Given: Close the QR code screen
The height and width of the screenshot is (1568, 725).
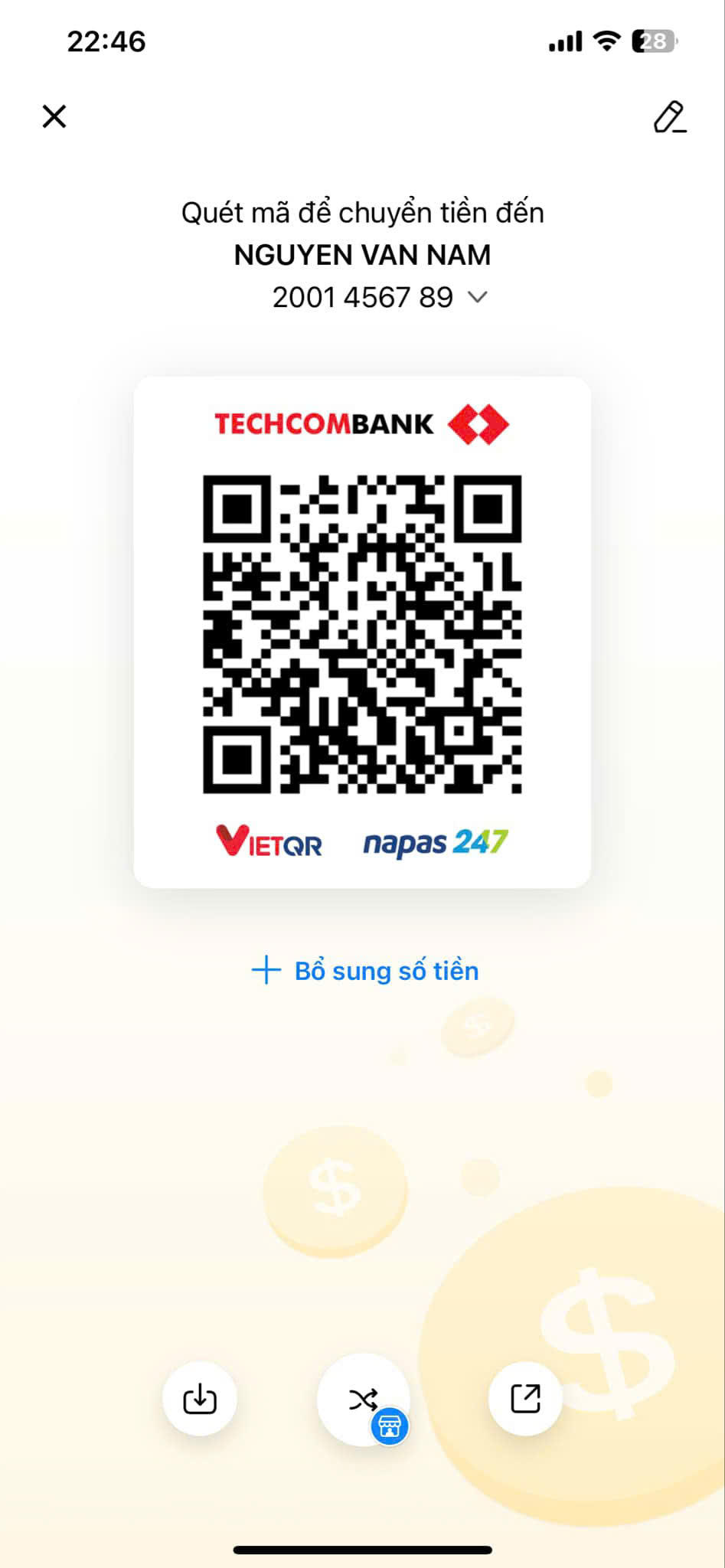Looking at the screenshot, I should click(54, 116).
